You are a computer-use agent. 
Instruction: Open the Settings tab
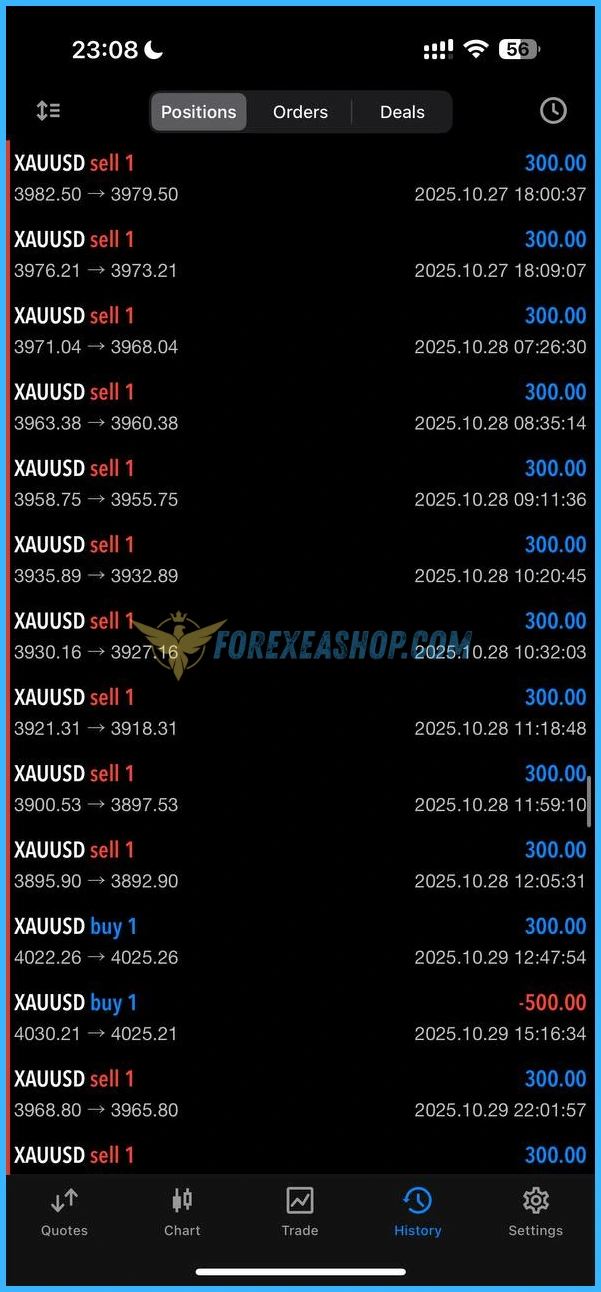tap(535, 1212)
